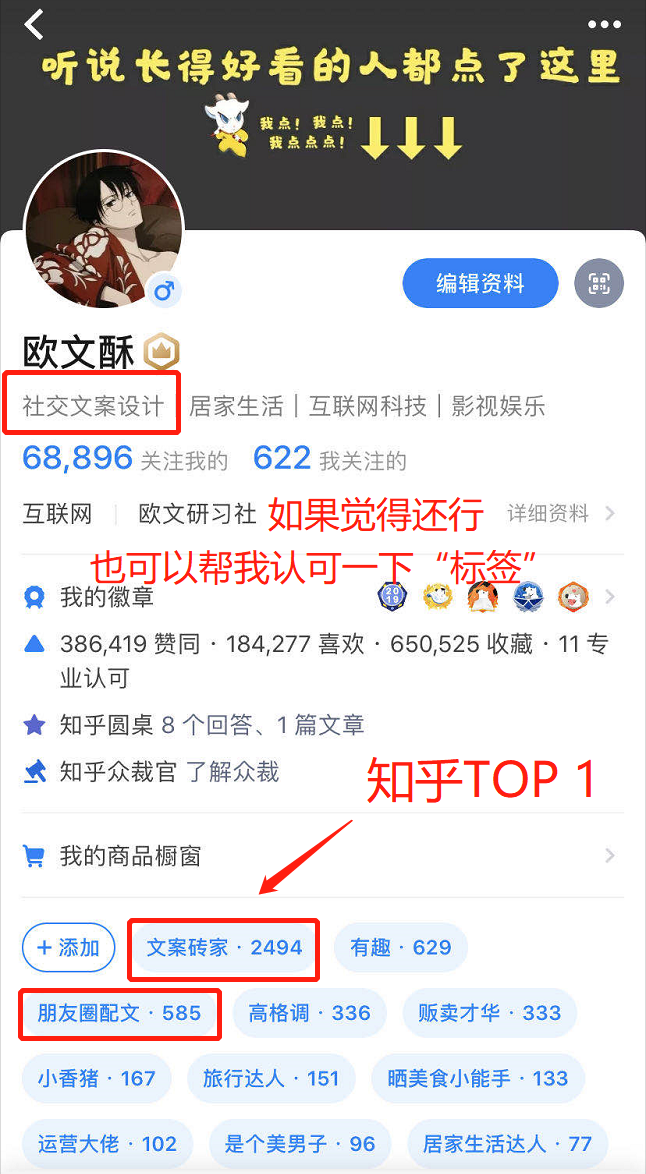Open 知乎圆桌 answers and articles
The image size is (646, 1174).
pyautogui.click(x=212, y=725)
